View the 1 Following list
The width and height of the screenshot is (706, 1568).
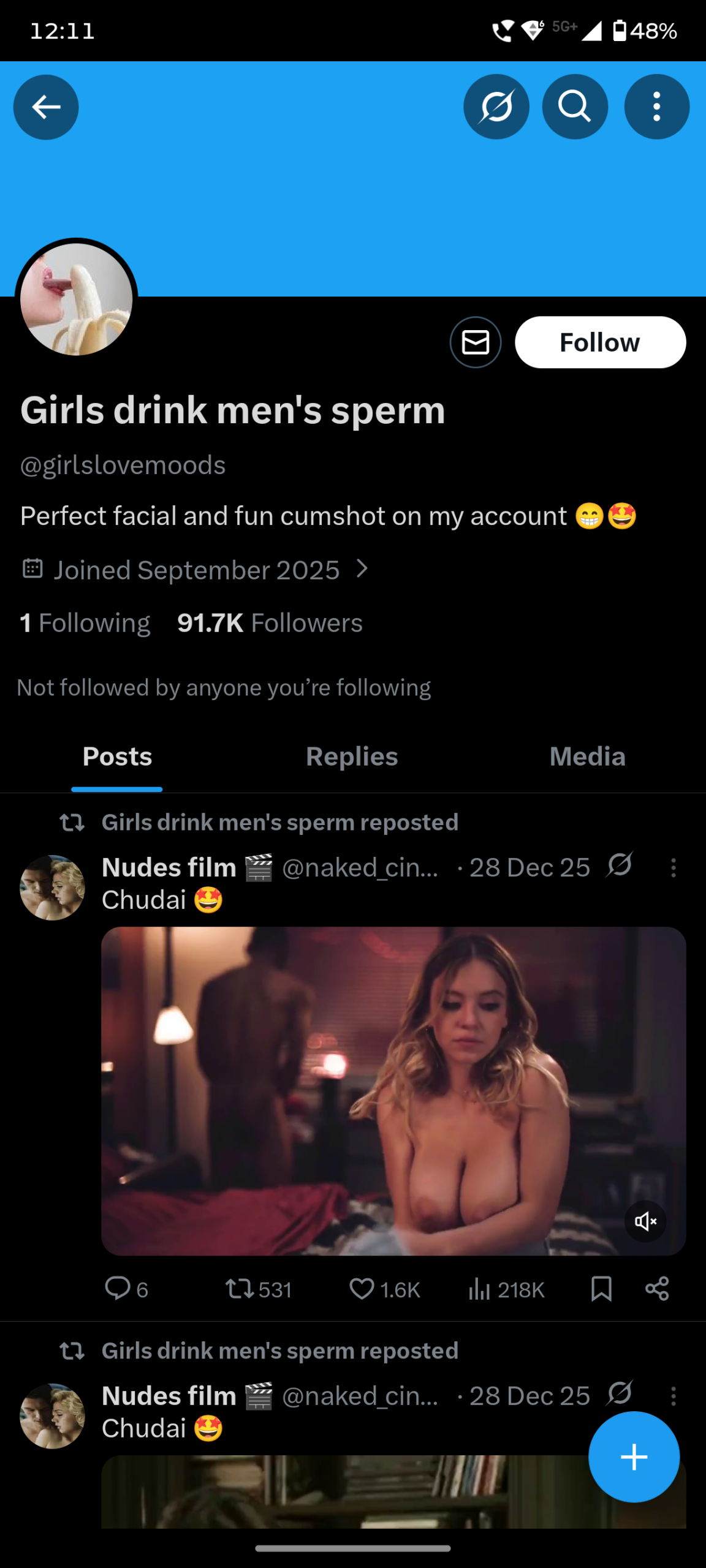click(85, 623)
